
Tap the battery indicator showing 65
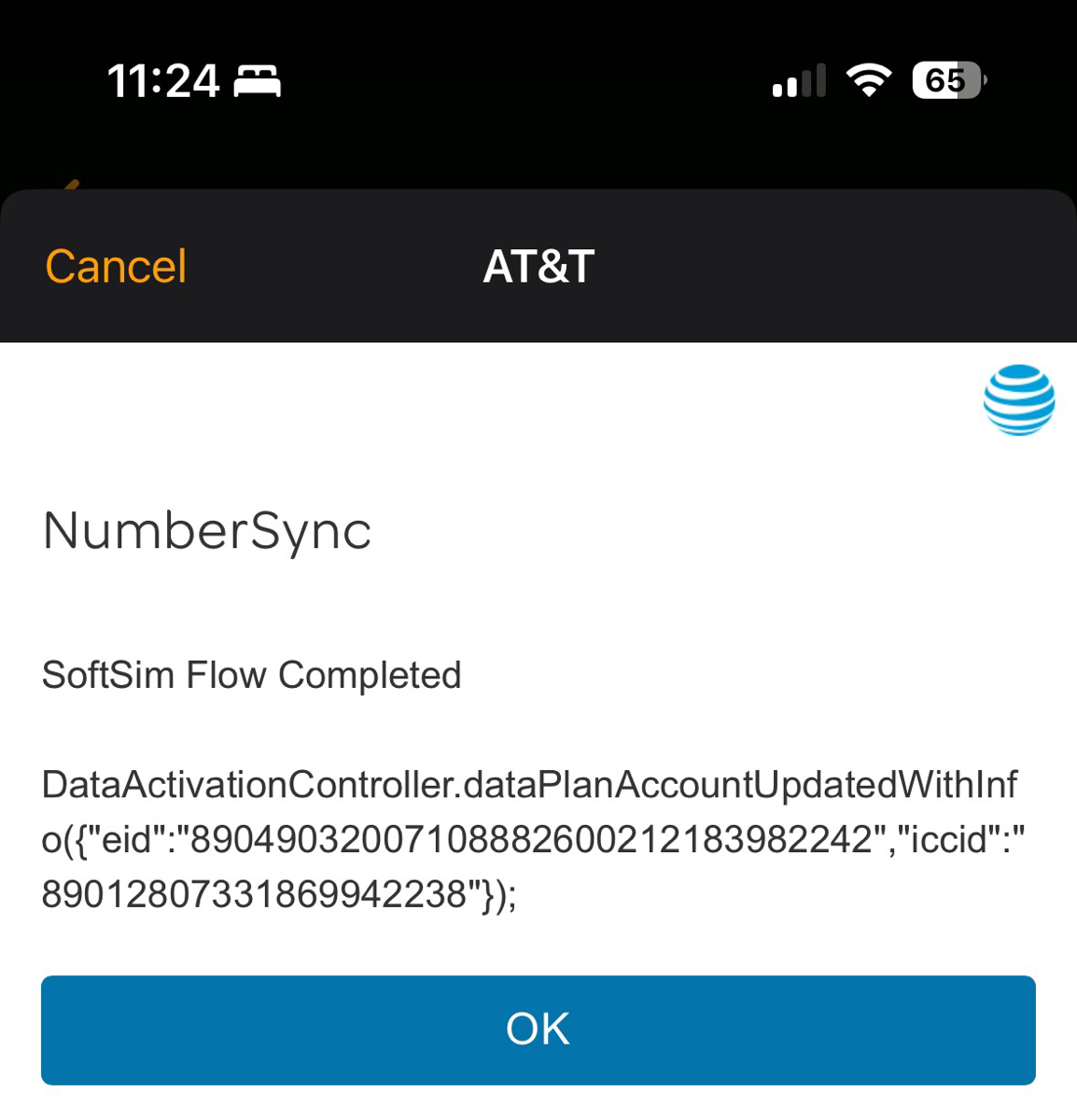pyautogui.click(x=945, y=80)
